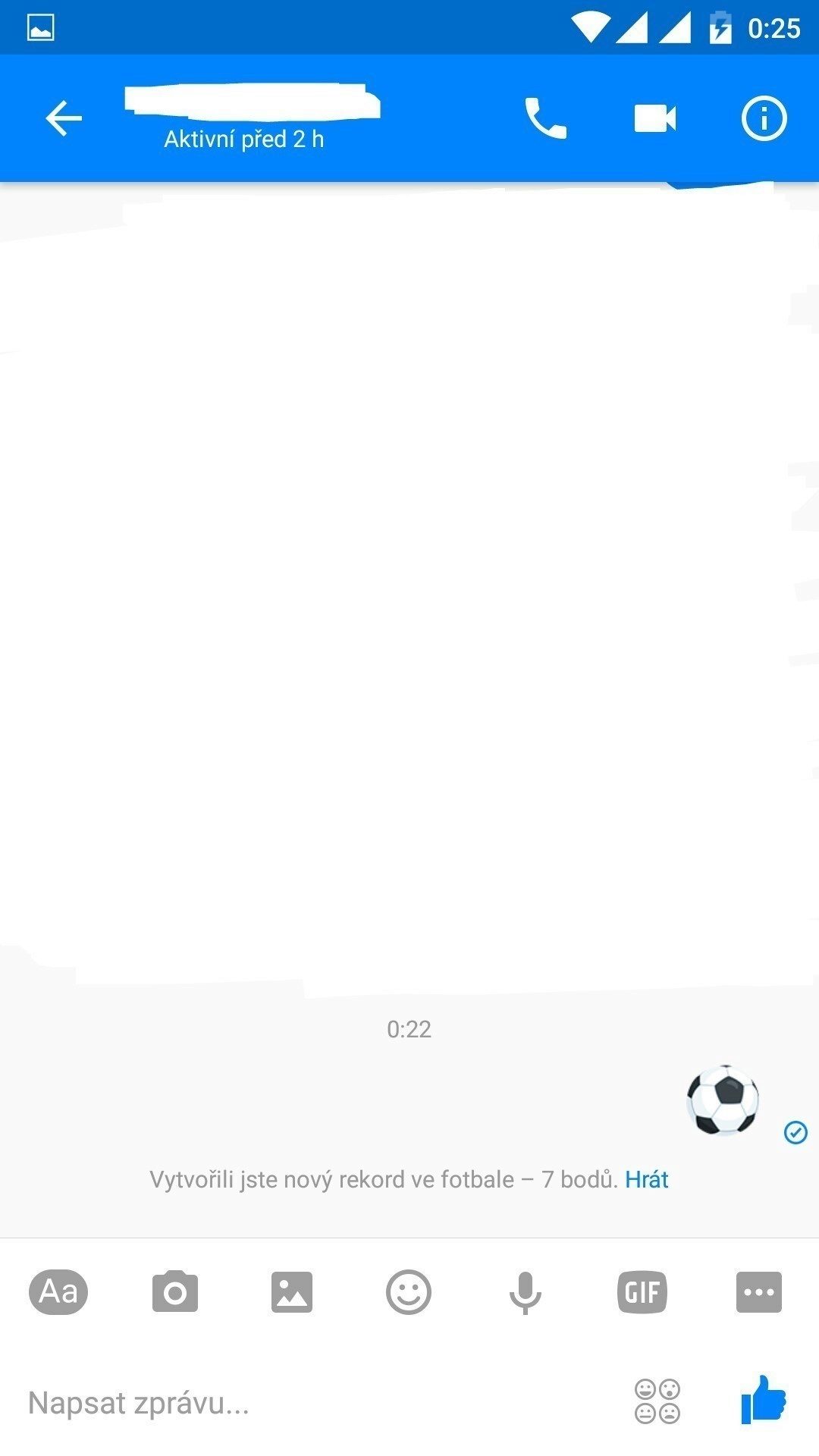Open conversation info details
This screenshot has height=1456, width=819.
764,118
